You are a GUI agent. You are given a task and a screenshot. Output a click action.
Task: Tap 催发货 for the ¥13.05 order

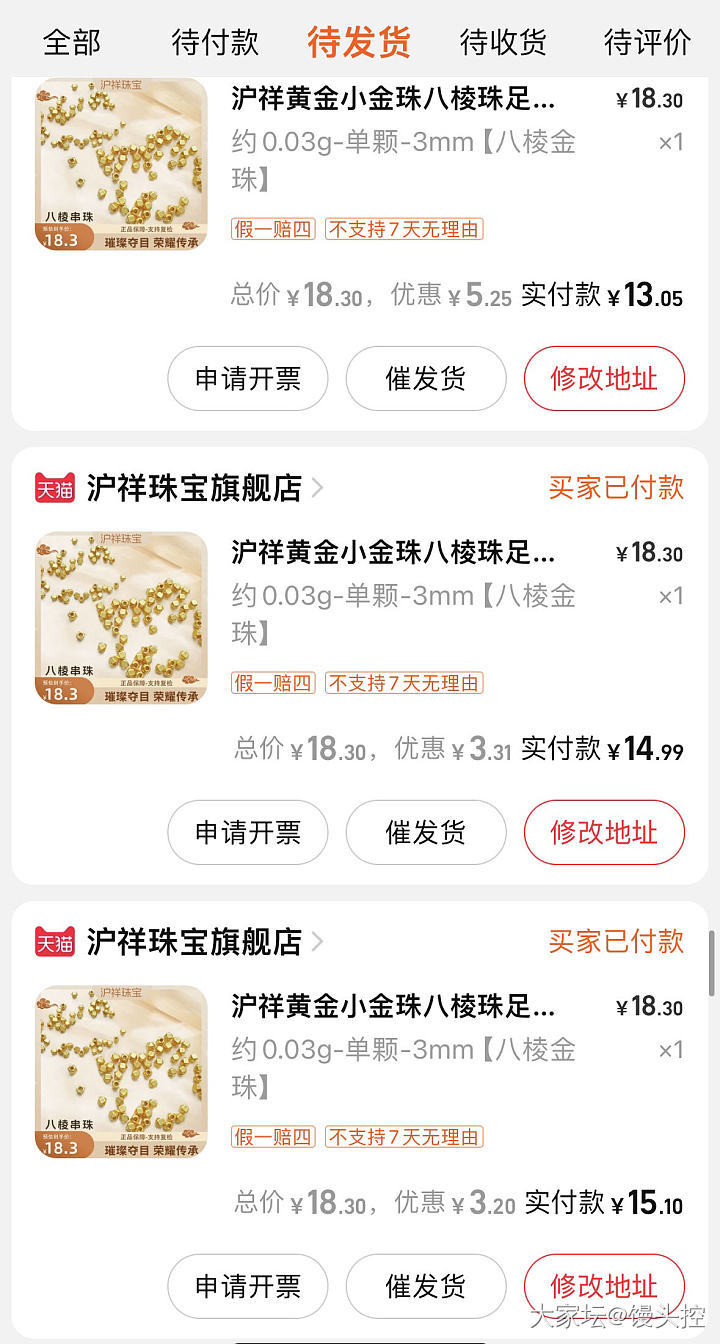[x=426, y=378]
